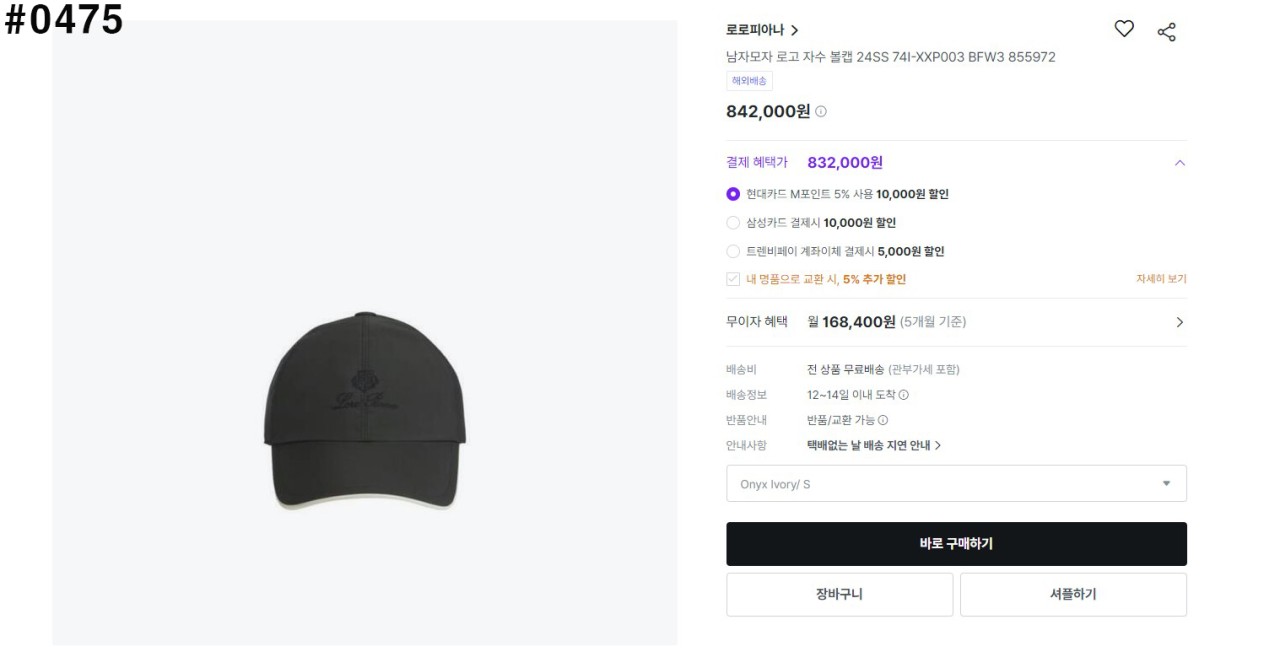
Task: Collapse the 결제 혜택가 section
Action: [1179, 163]
